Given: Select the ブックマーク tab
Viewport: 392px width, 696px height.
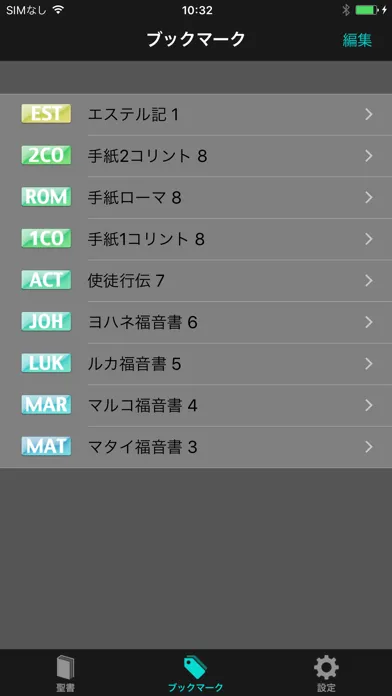Looking at the screenshot, I should coord(196,673).
